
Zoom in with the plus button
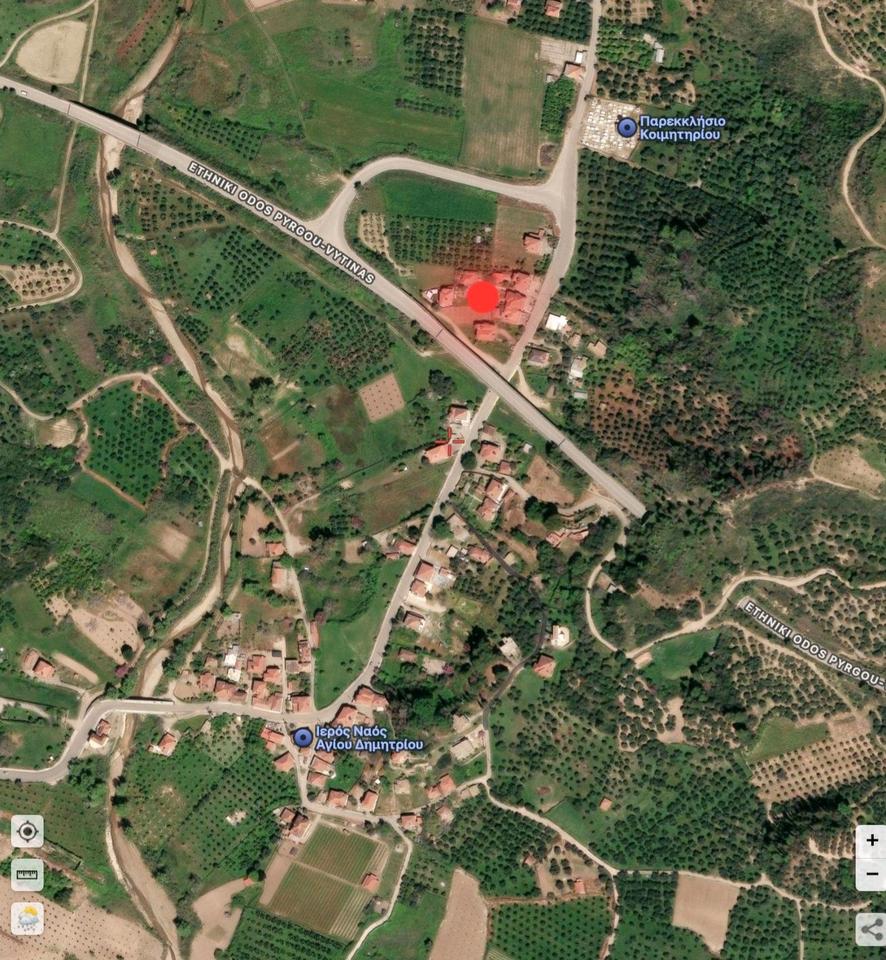[x=871, y=841]
